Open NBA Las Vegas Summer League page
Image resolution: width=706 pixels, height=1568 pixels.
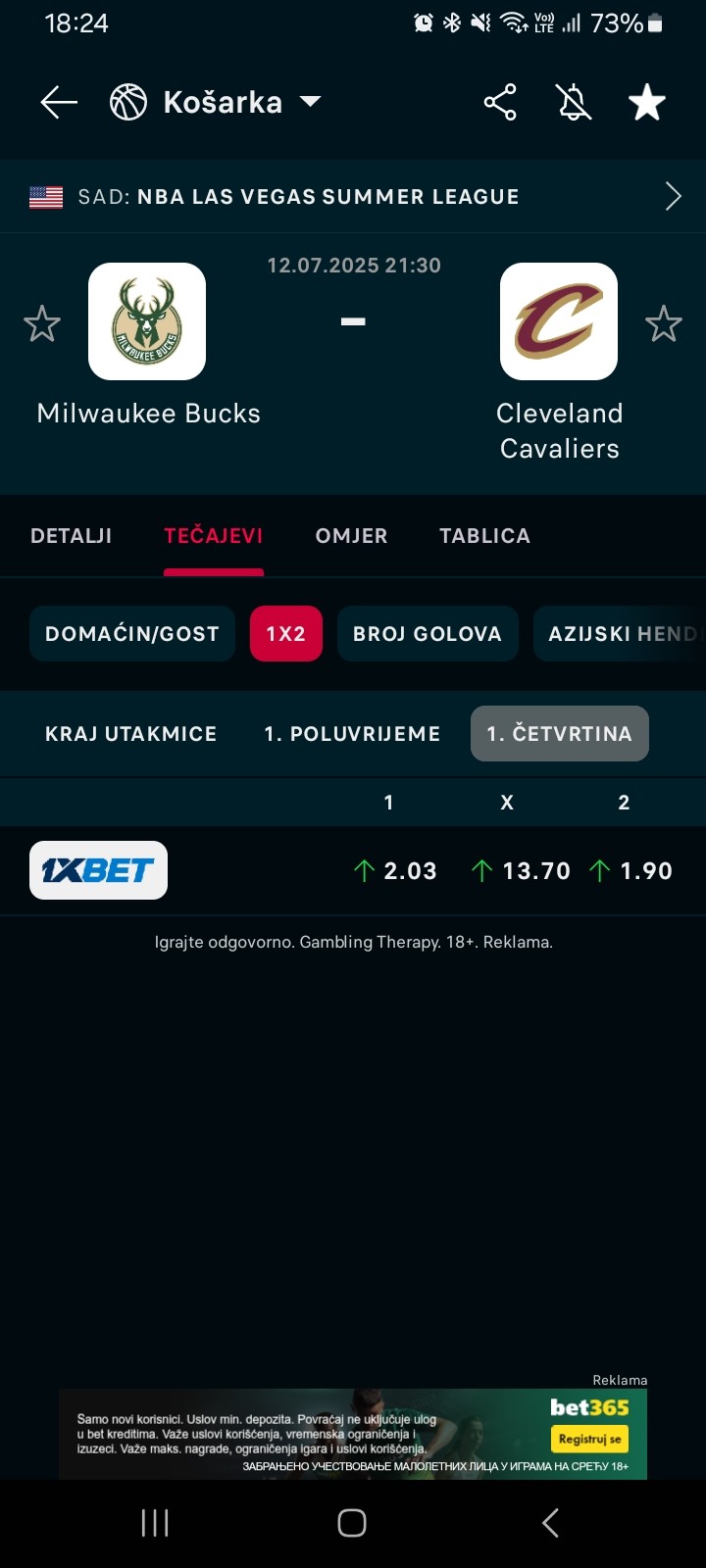click(x=353, y=196)
